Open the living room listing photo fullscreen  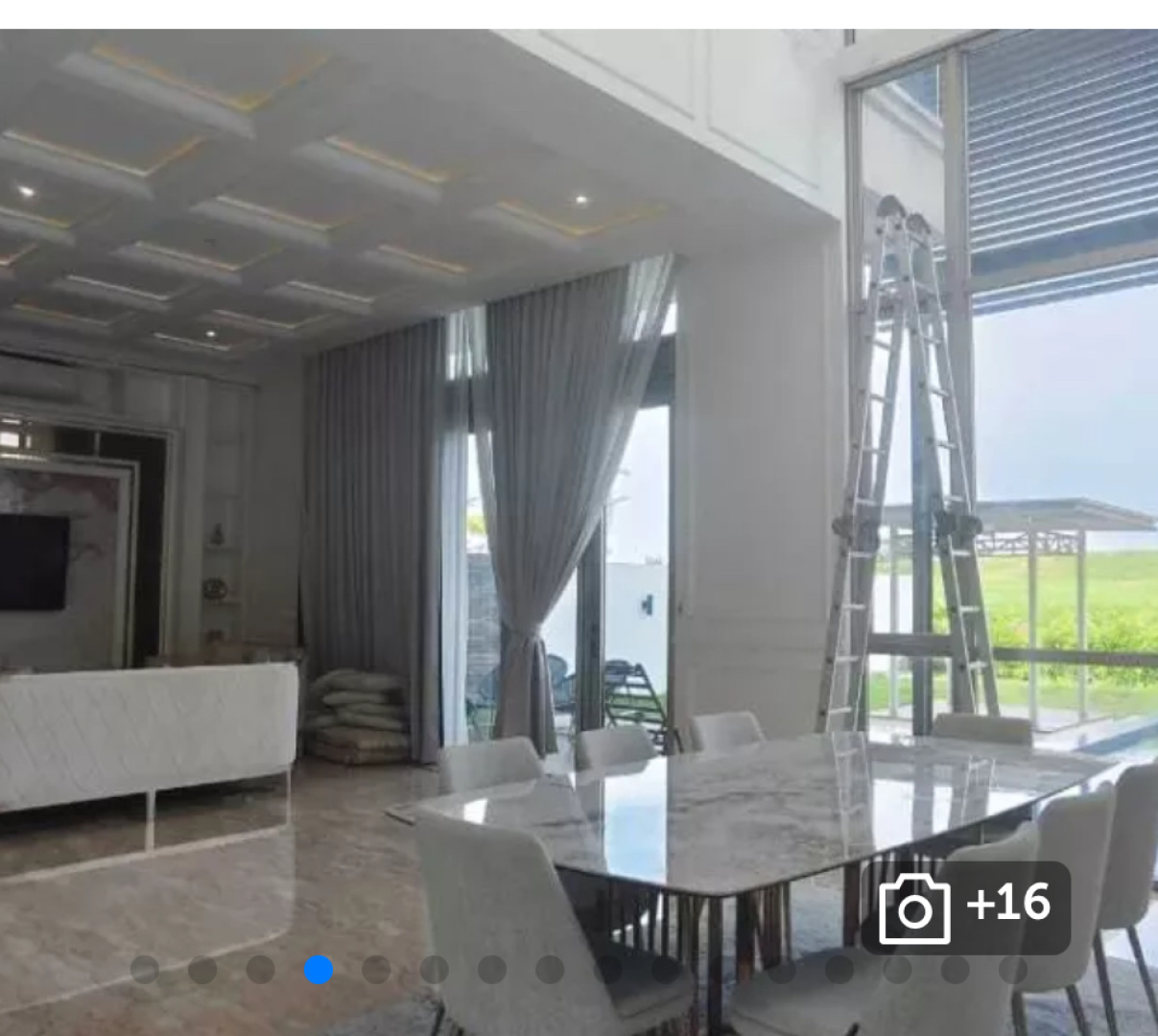576,480
